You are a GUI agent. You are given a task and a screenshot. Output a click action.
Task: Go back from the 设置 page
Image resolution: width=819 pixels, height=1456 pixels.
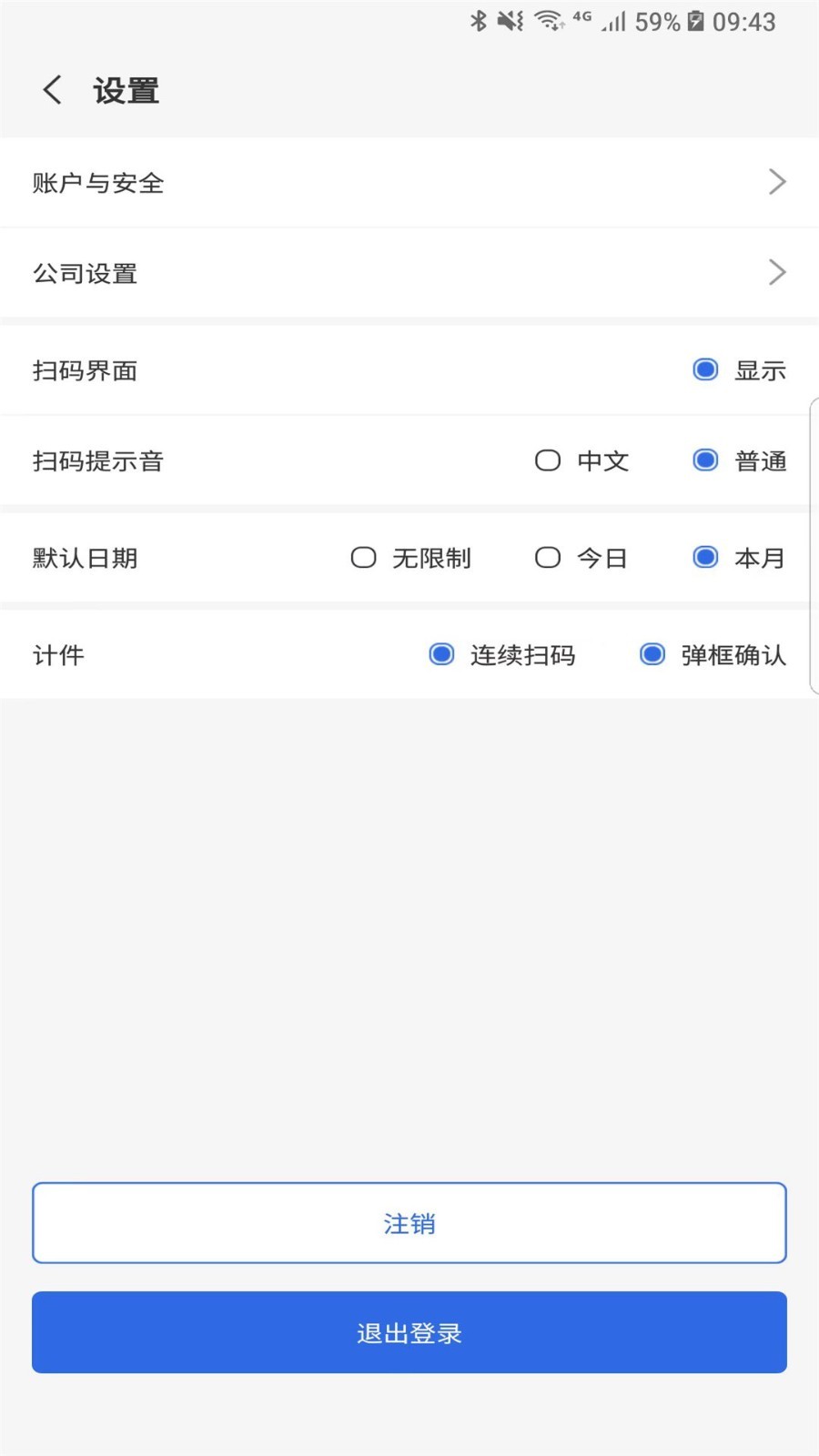[x=53, y=90]
